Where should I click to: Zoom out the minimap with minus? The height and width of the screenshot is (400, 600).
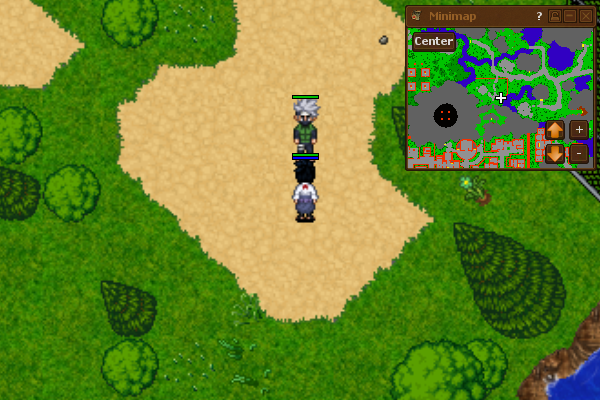click(579, 153)
